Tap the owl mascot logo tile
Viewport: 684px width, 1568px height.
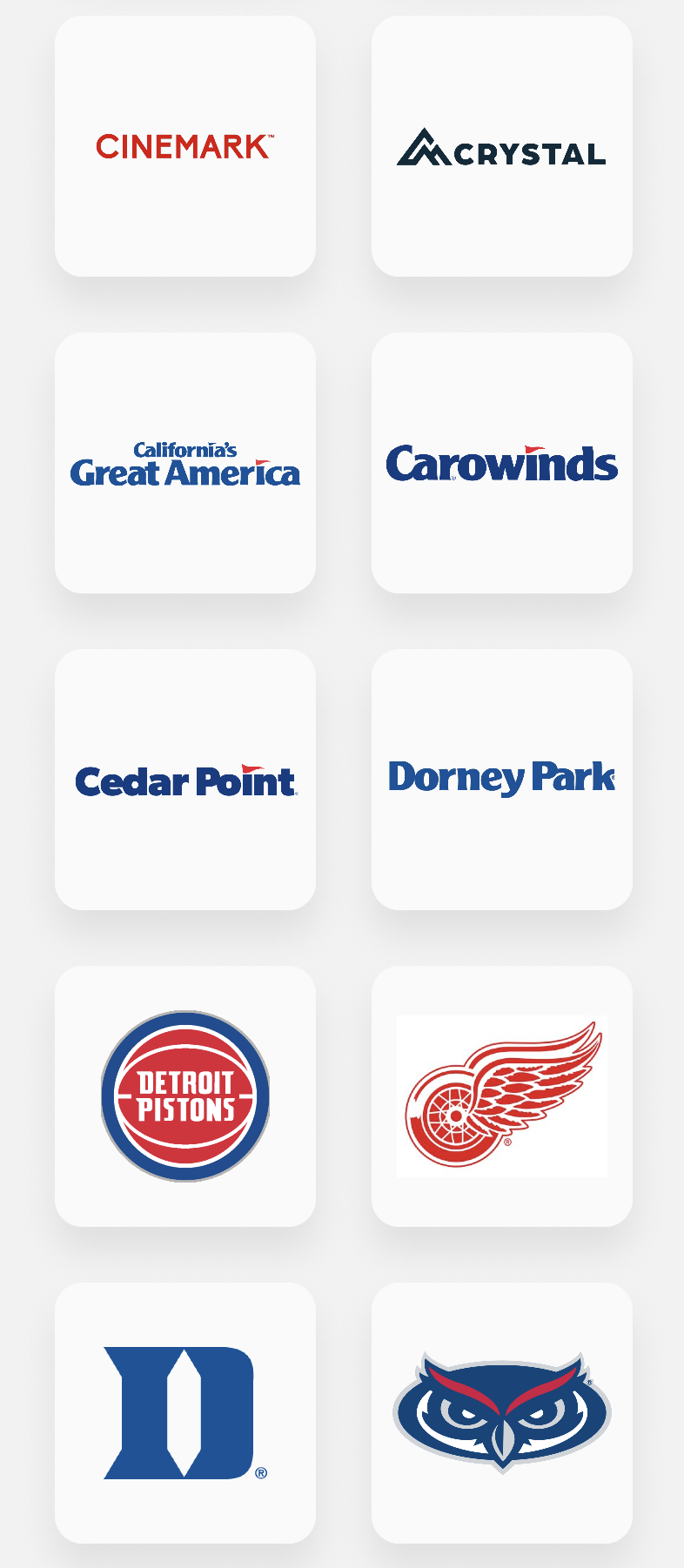(501, 1413)
